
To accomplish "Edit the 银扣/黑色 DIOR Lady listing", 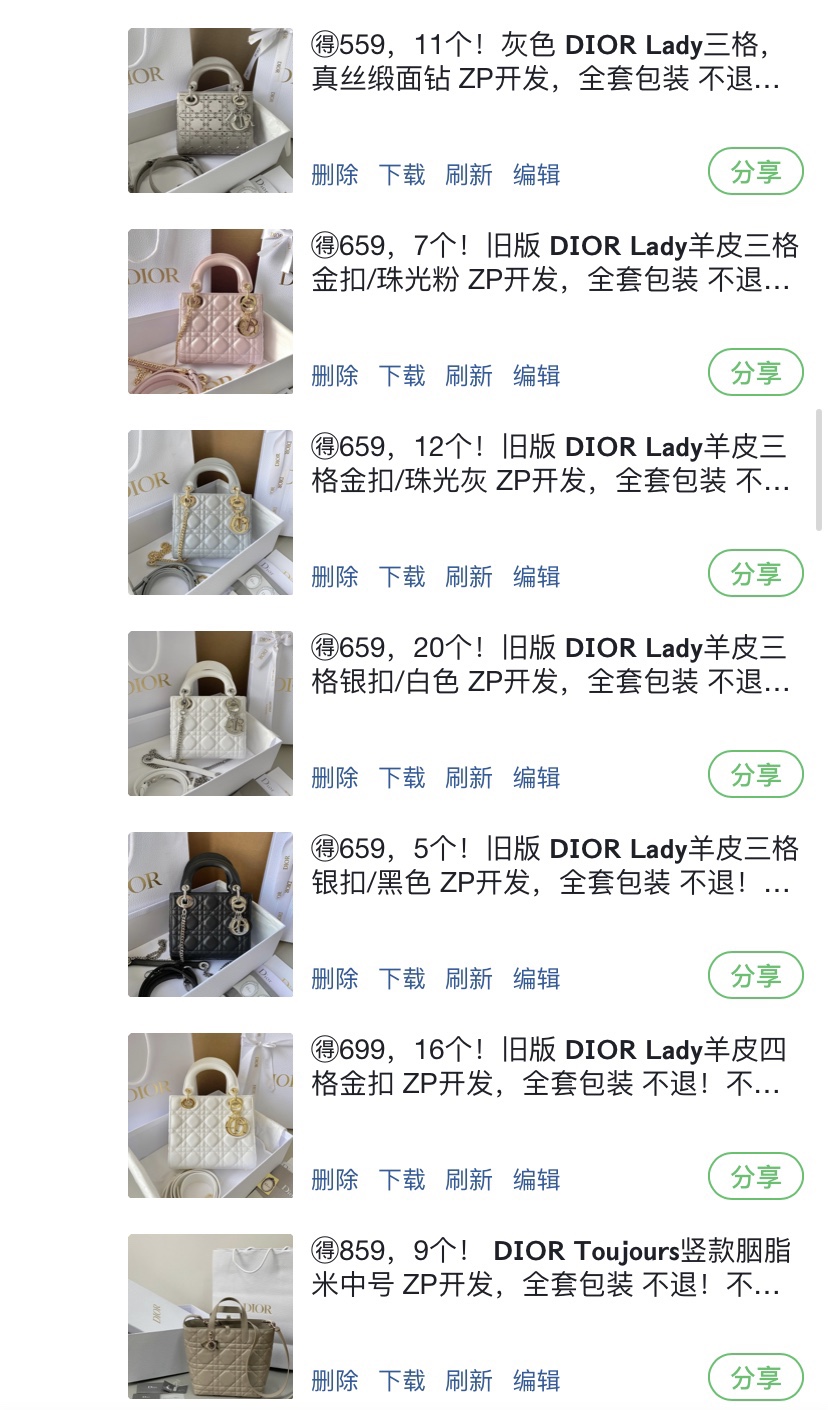I will [536, 979].
